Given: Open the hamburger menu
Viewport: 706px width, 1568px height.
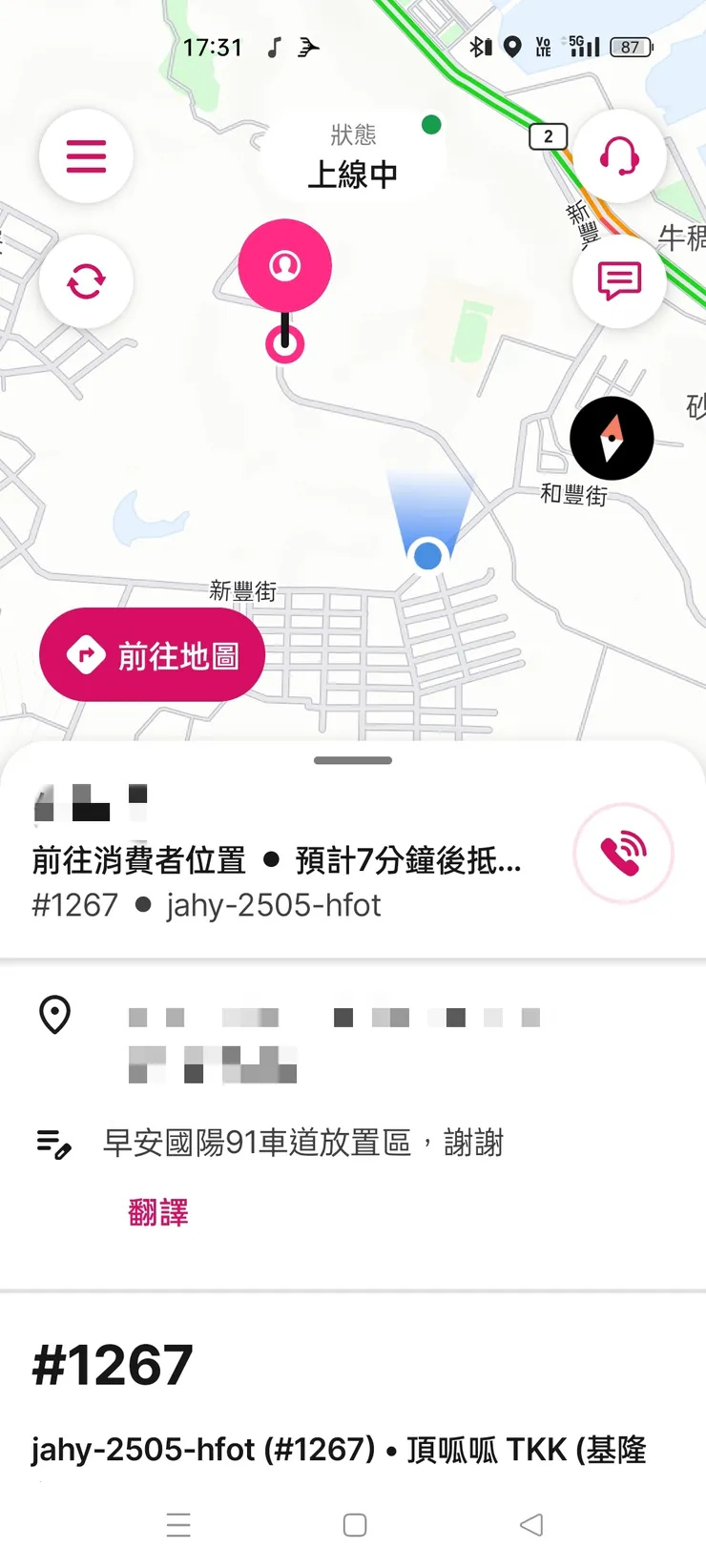Looking at the screenshot, I should [86, 155].
